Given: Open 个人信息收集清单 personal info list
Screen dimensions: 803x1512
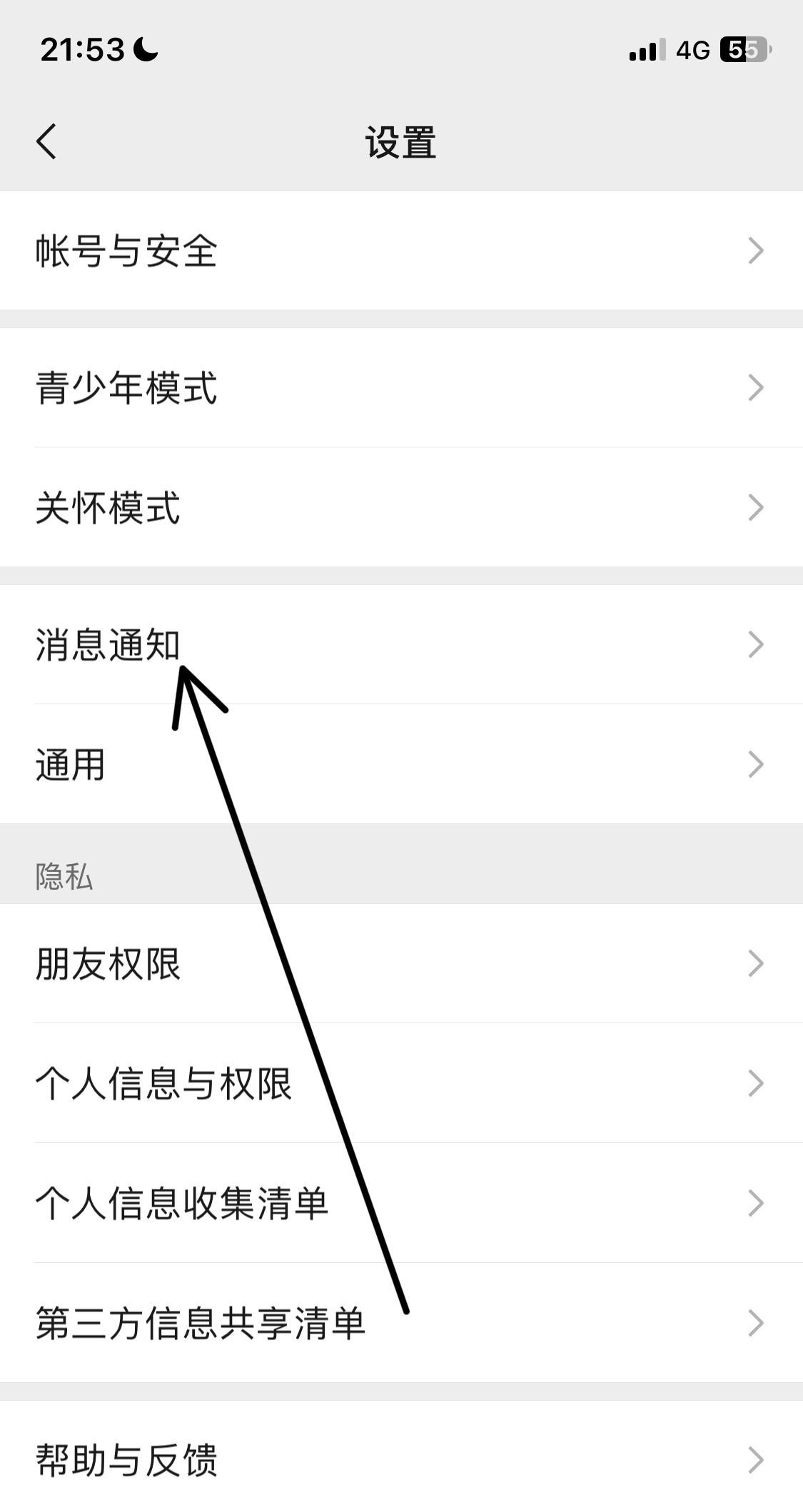Looking at the screenshot, I should tap(182, 1203).
